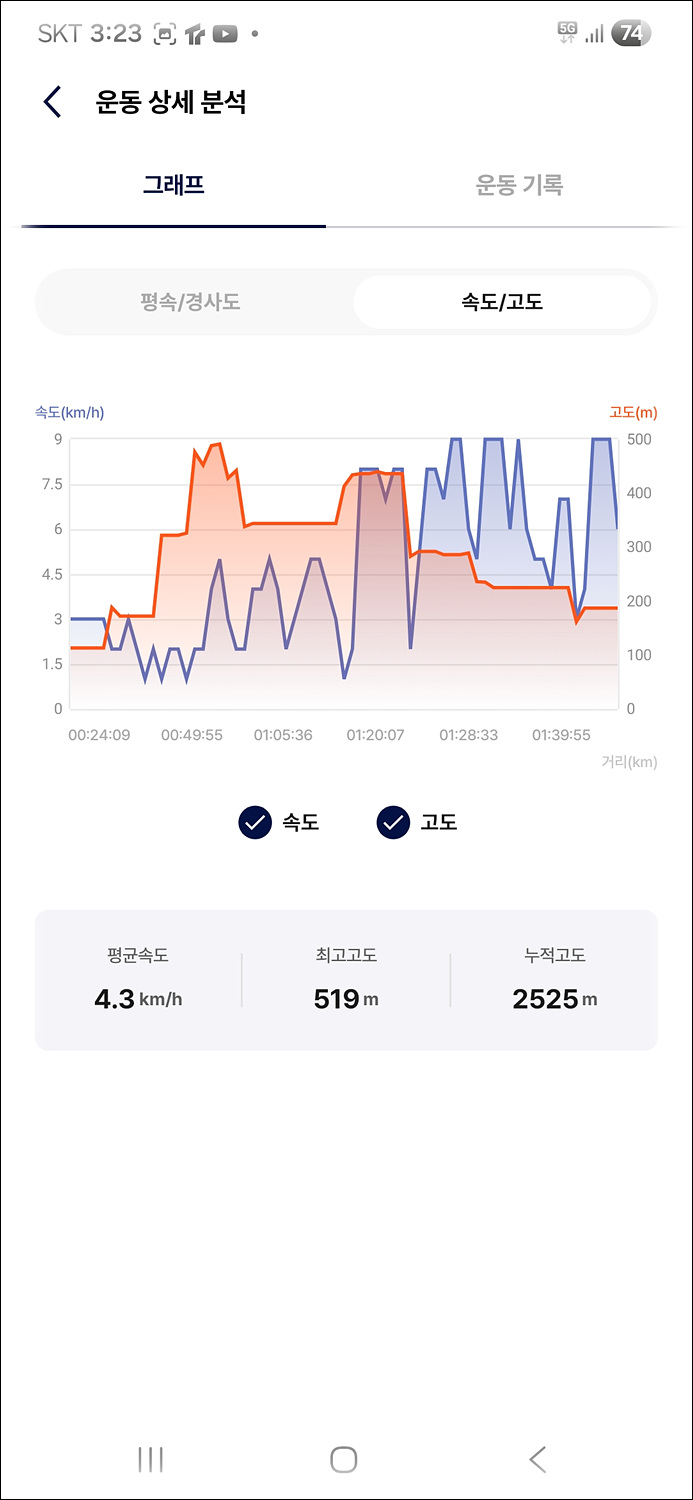The image size is (693, 1500).
Task: Select the 속도/고도 segment
Action: tap(502, 302)
